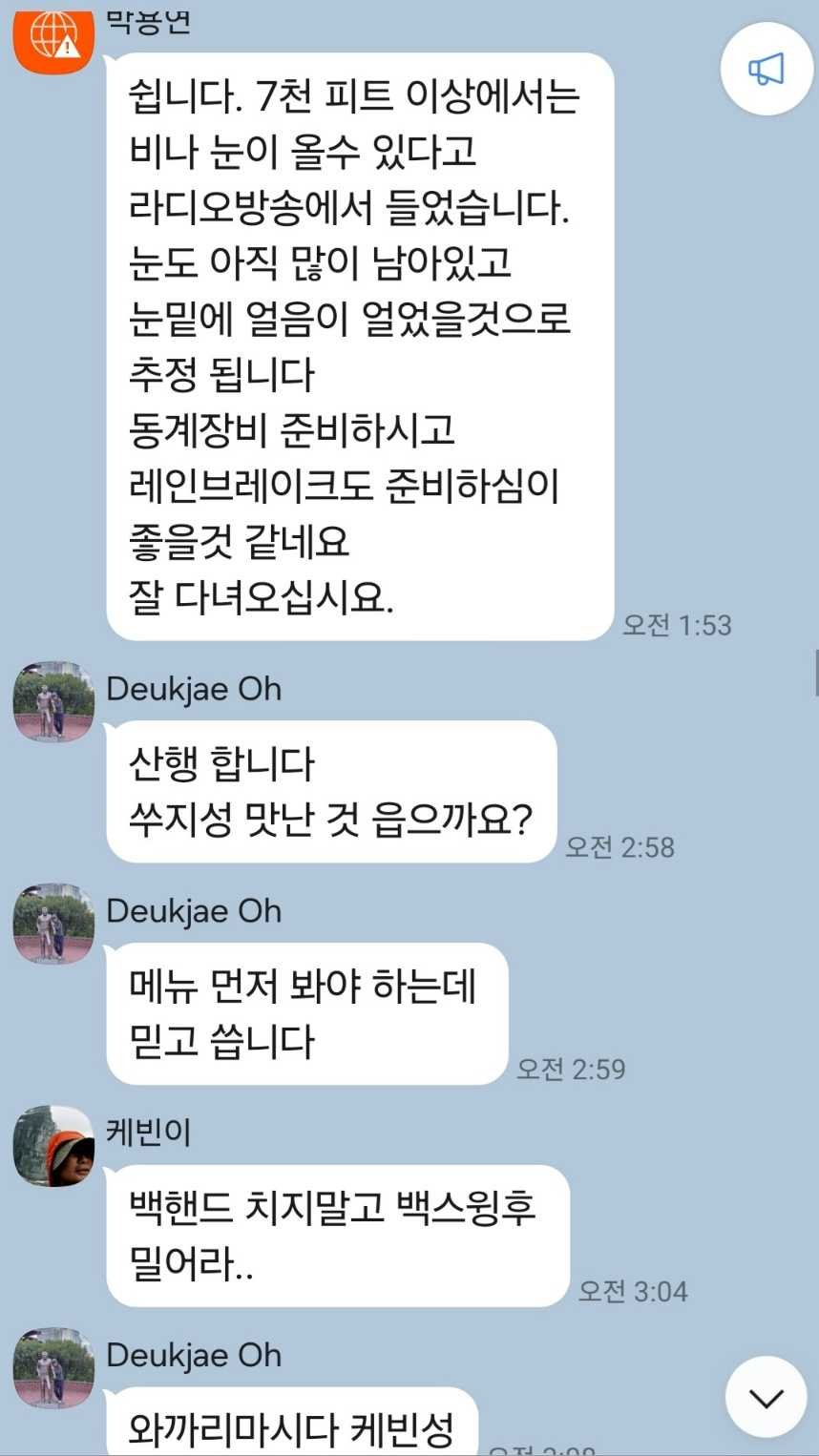Open Deukjae Oh's avatar beside 산행 합니다

(54, 701)
